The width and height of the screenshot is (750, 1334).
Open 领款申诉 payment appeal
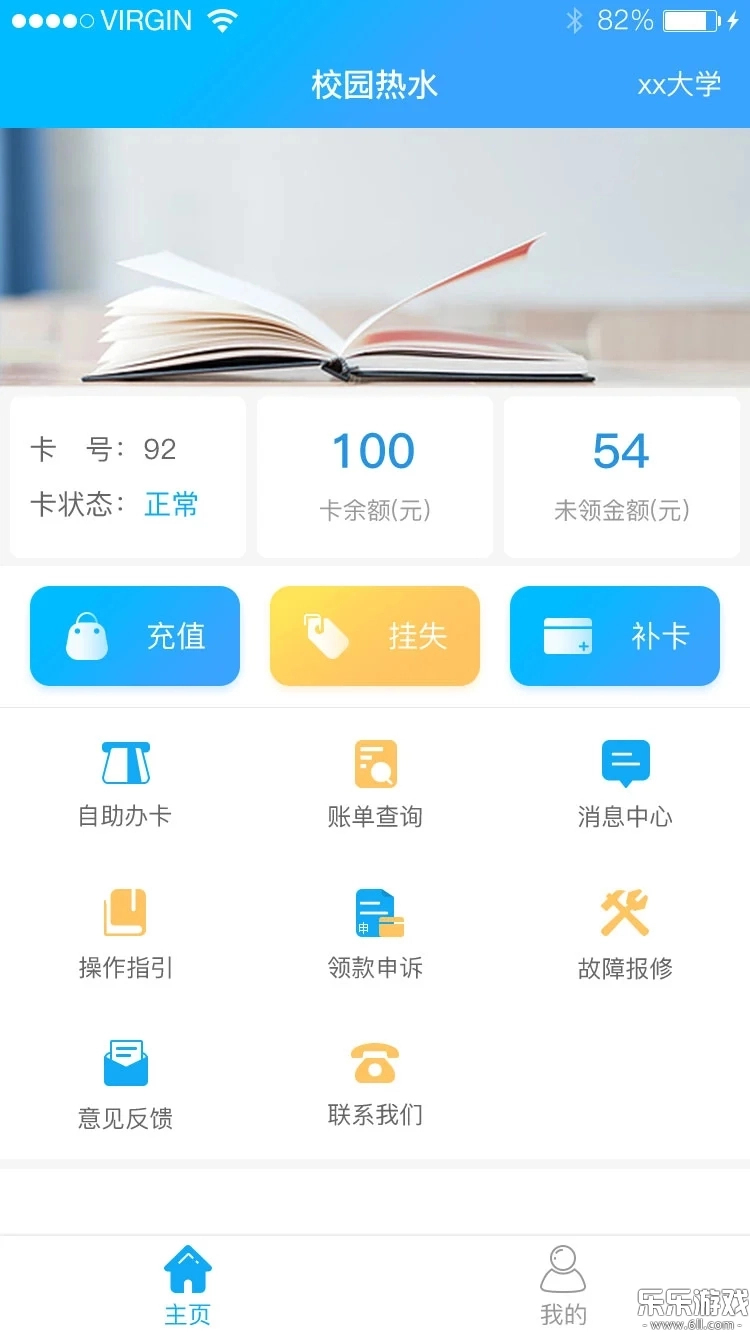pos(375,934)
